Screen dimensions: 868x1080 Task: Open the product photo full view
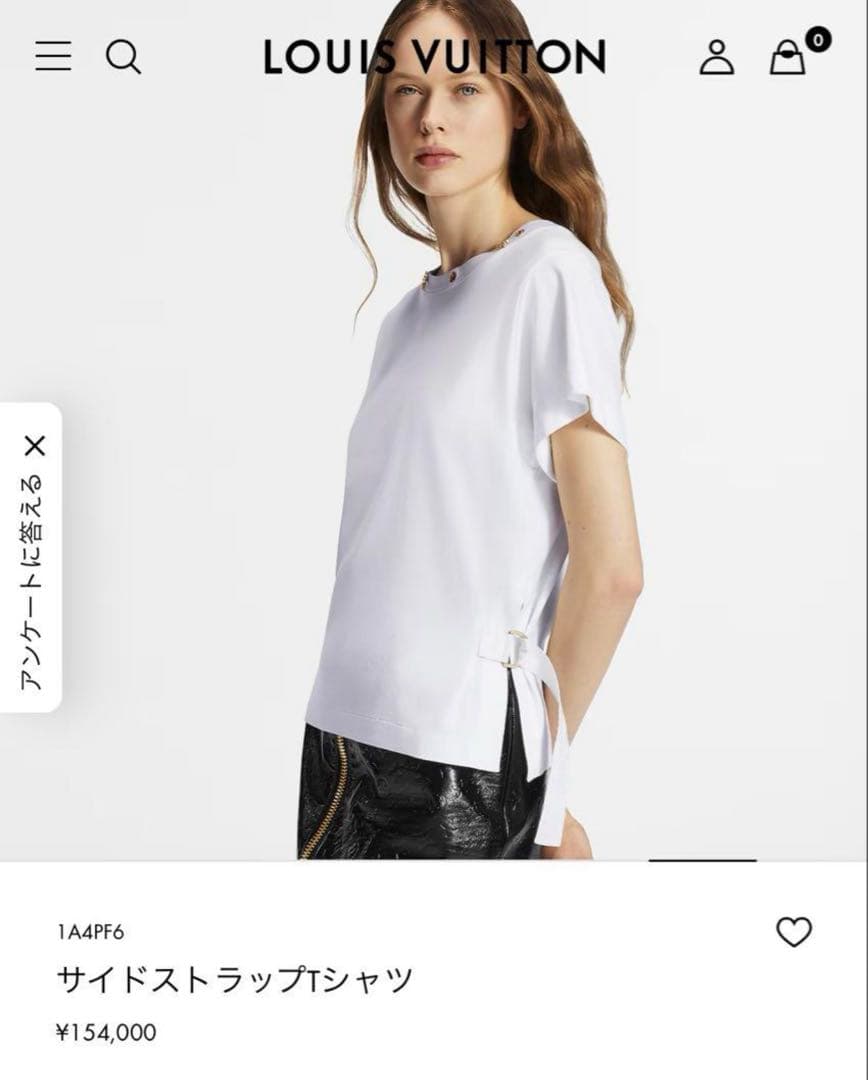(434, 430)
